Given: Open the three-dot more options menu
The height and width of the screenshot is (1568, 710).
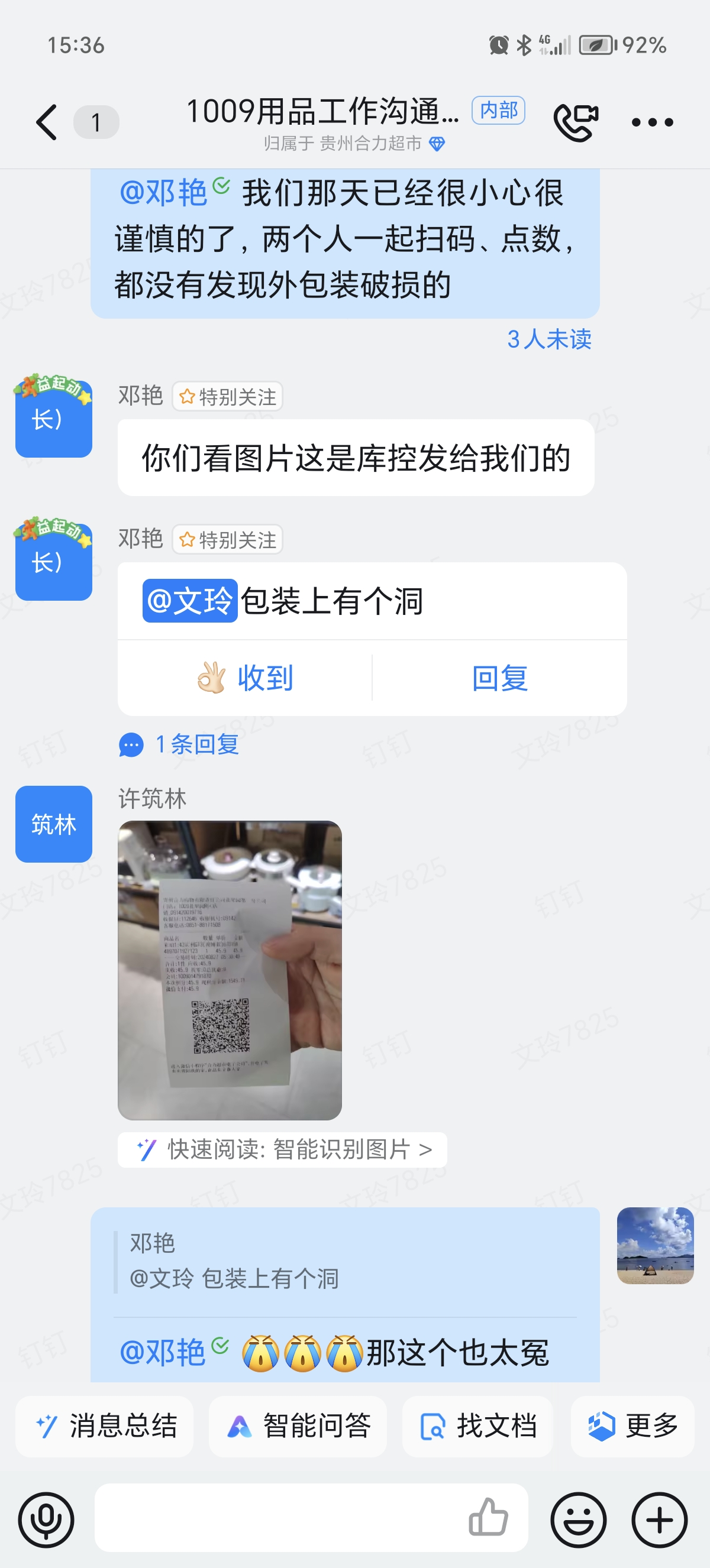Looking at the screenshot, I should click(x=652, y=122).
